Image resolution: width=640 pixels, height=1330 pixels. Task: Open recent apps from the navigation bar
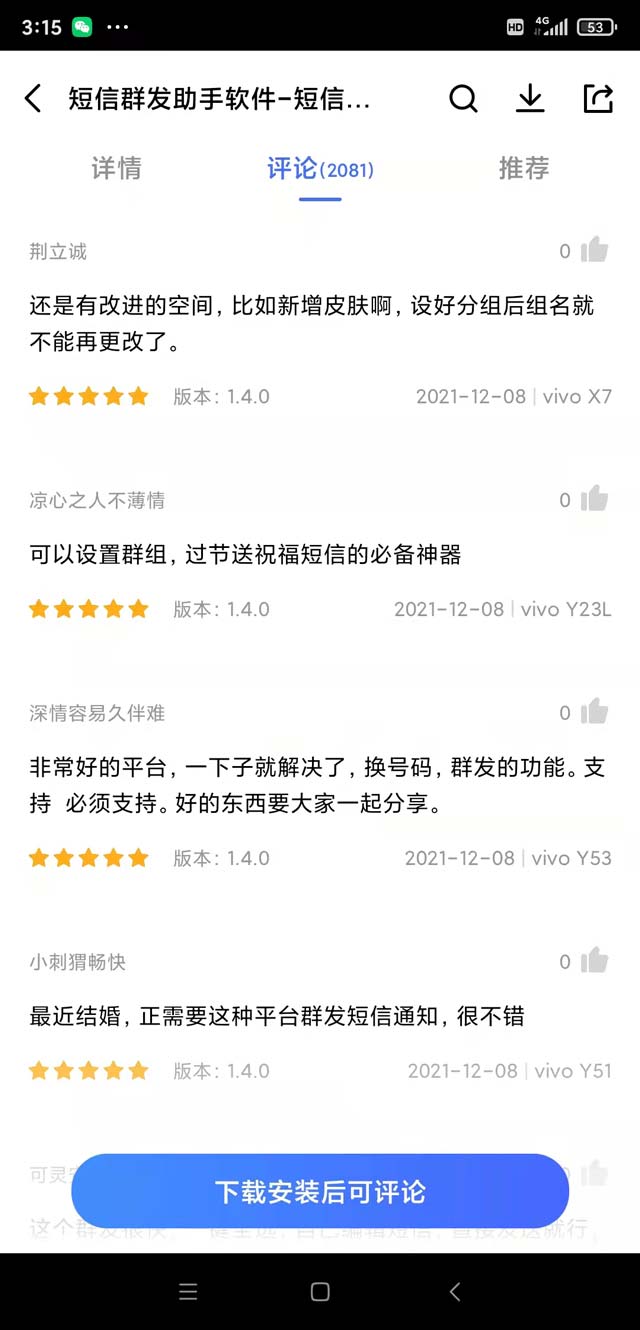(188, 1291)
